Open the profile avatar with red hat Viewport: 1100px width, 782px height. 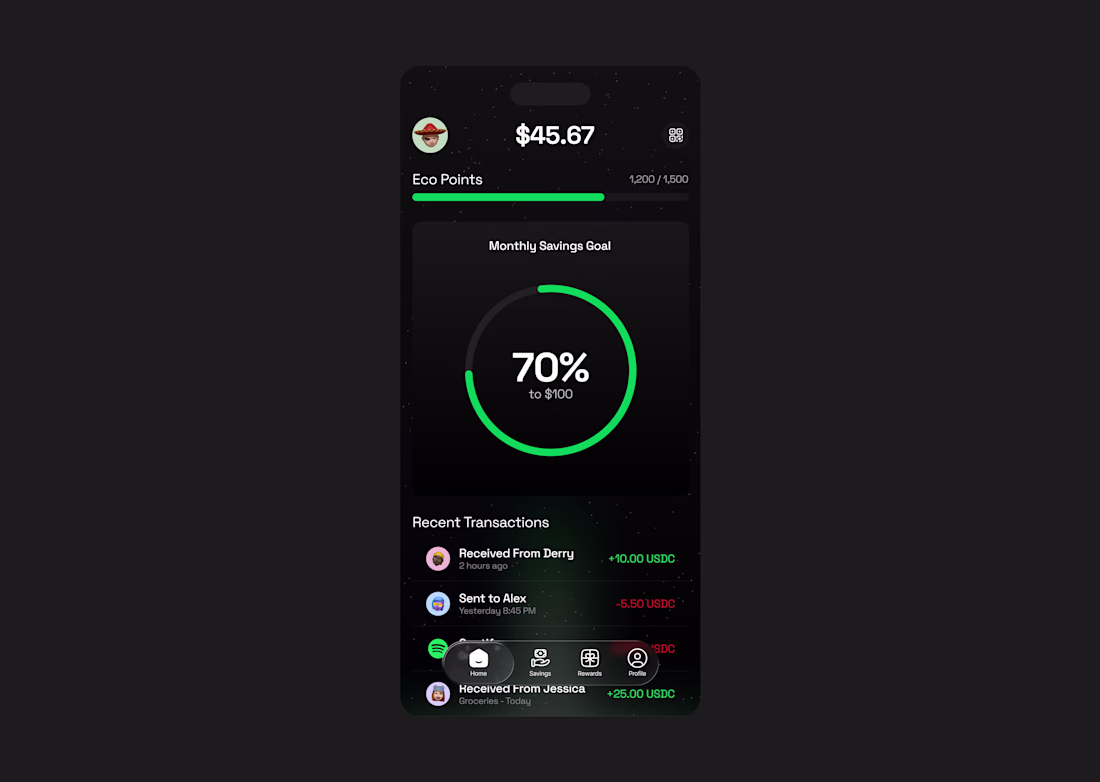430,135
